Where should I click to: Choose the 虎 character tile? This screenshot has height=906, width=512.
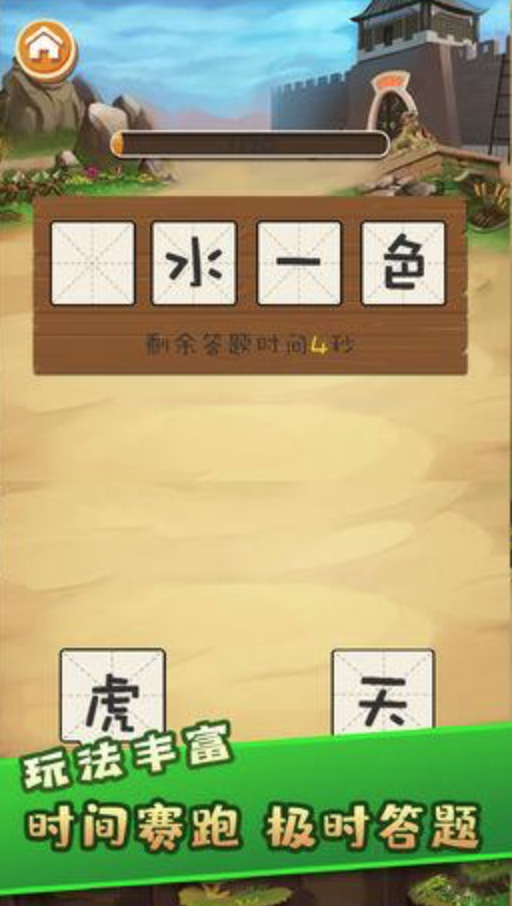point(113,695)
